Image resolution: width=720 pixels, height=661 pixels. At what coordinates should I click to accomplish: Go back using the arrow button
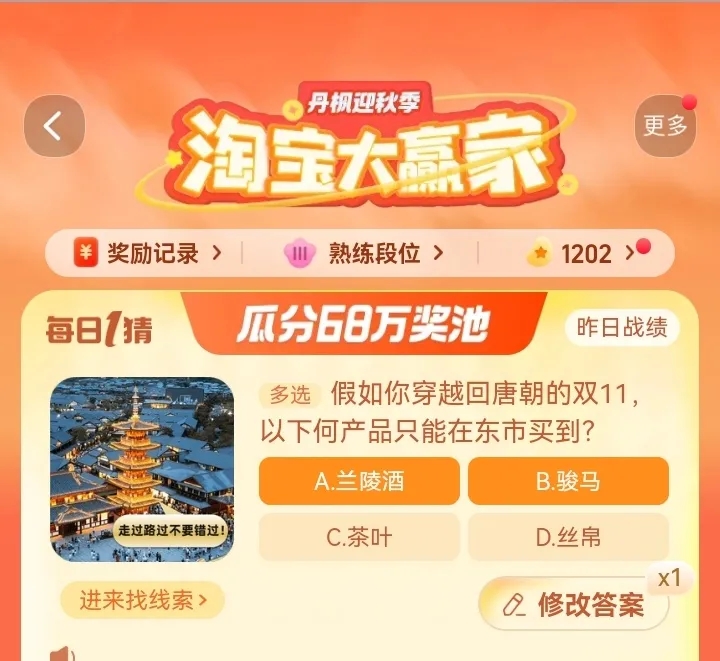[x=54, y=127]
